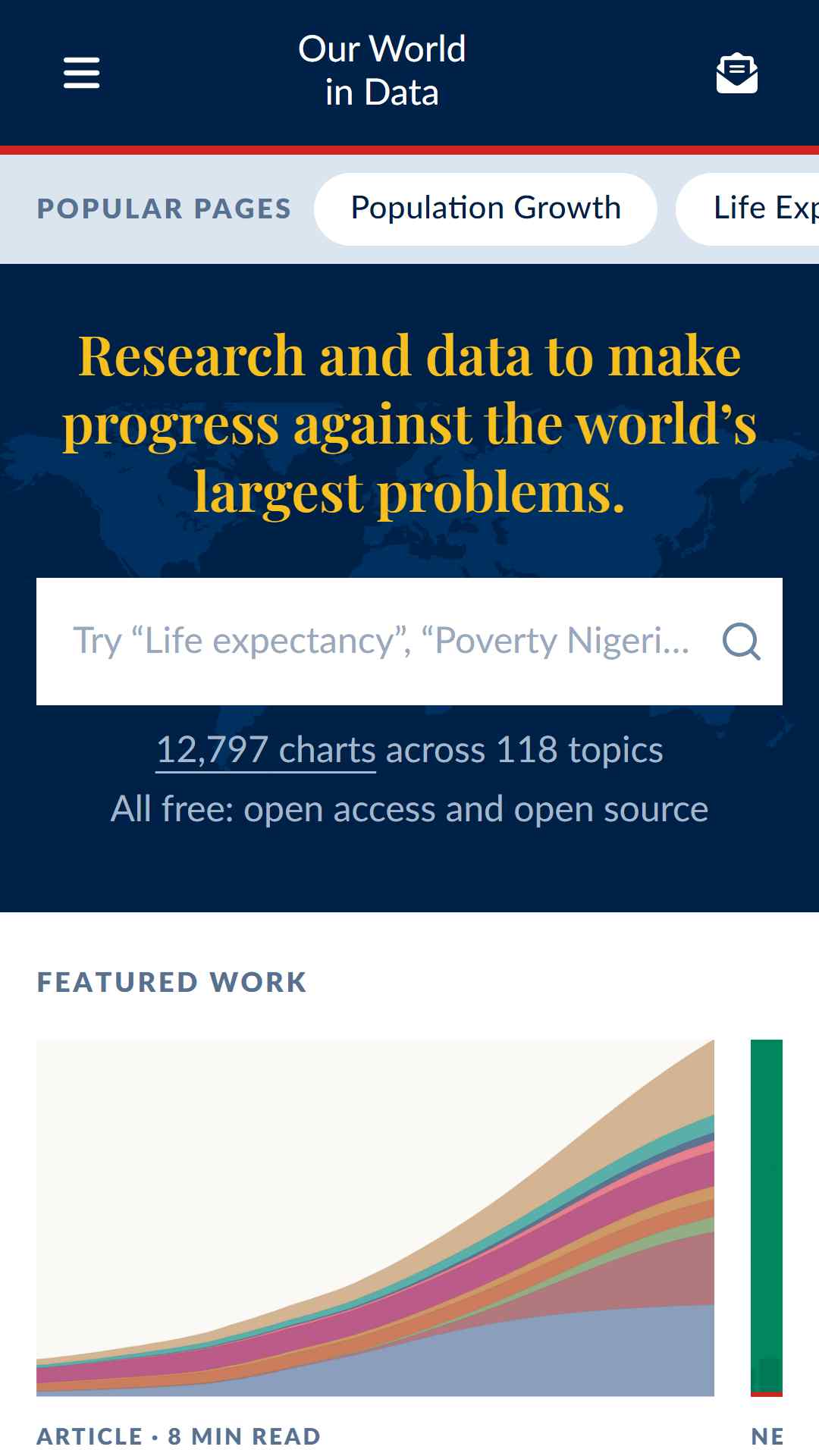Focus the Life expectancy search field
Screen dimensions: 819x1456
click(409, 642)
